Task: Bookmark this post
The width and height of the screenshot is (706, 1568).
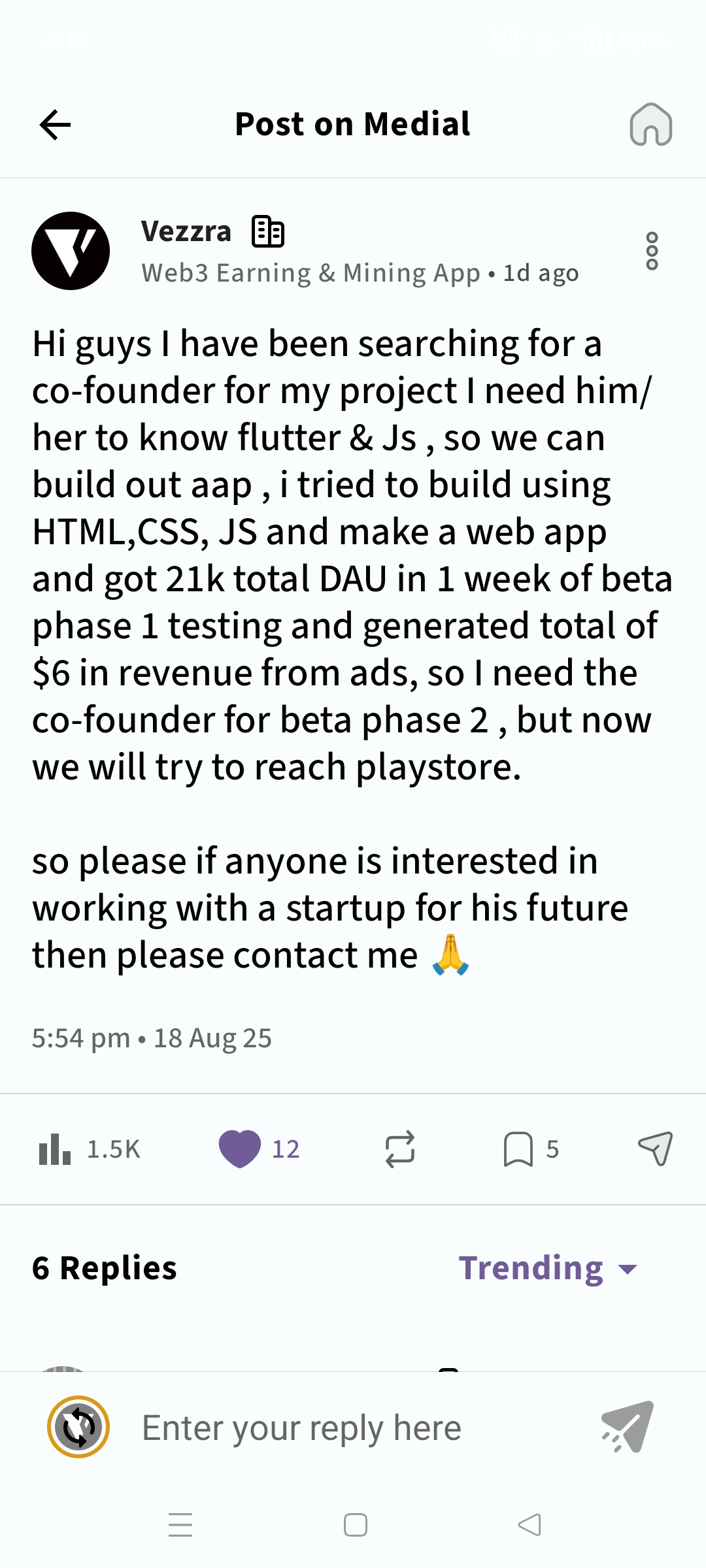Action: point(518,1149)
